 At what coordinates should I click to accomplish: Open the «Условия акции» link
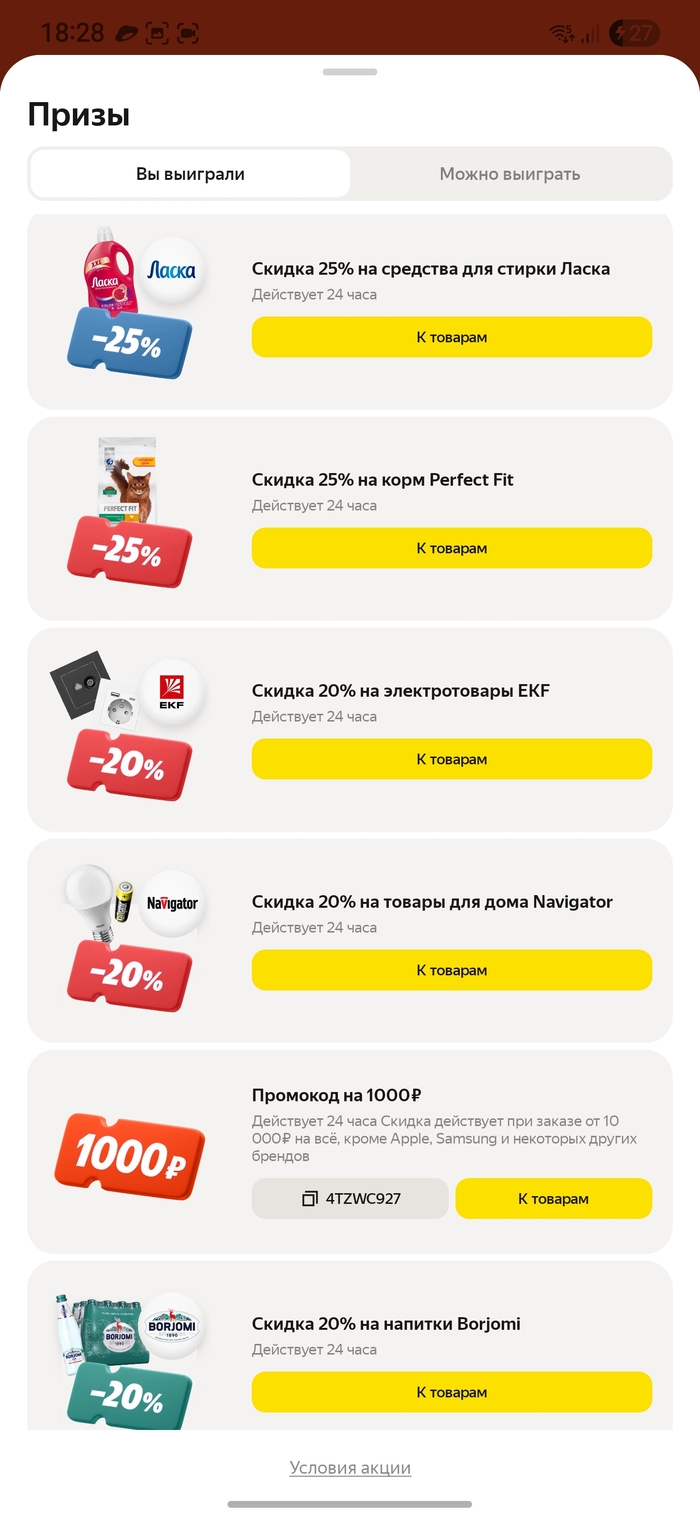pos(350,1468)
